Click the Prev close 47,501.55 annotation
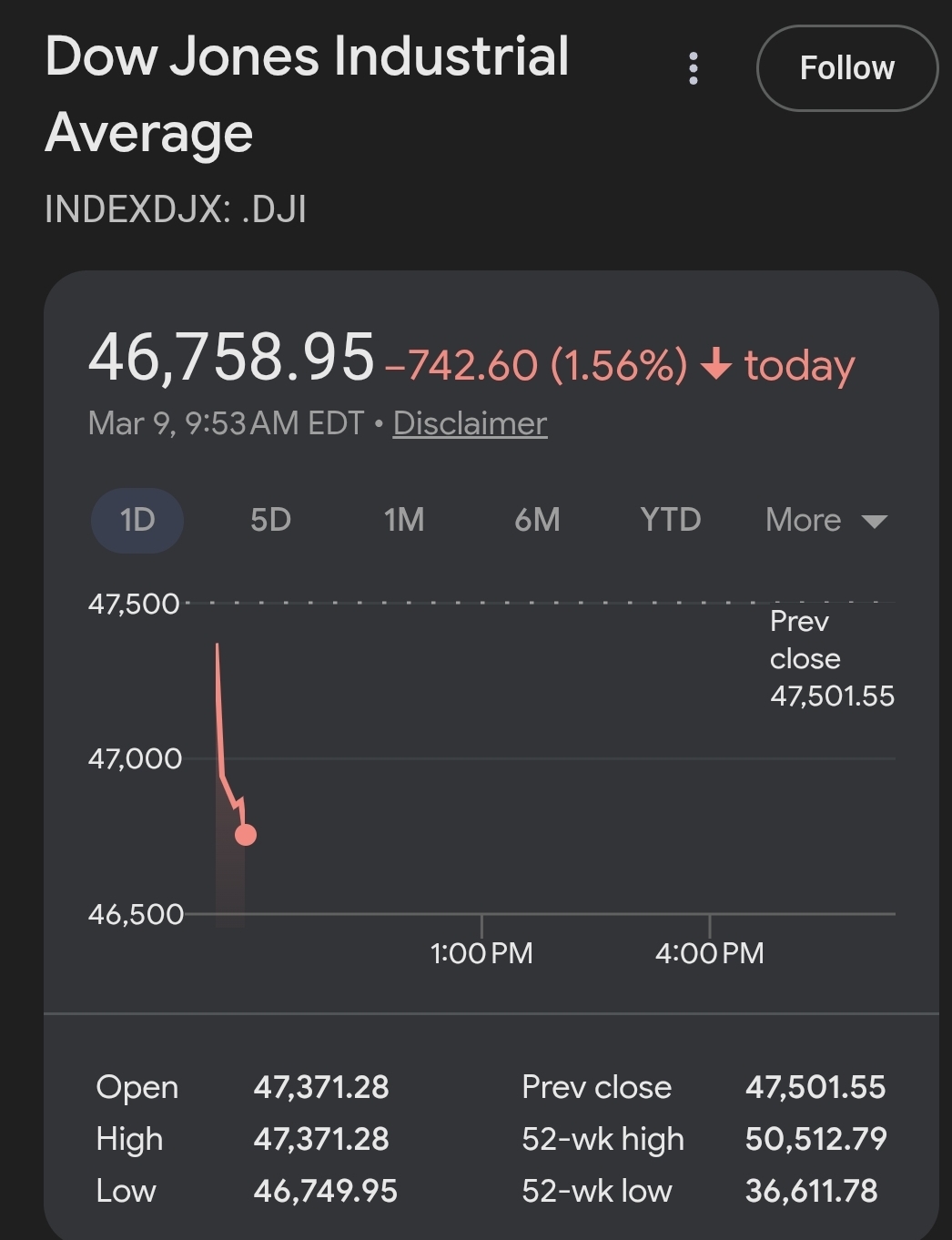Screen dimensions: 952x1240 pyautogui.click(x=831, y=658)
